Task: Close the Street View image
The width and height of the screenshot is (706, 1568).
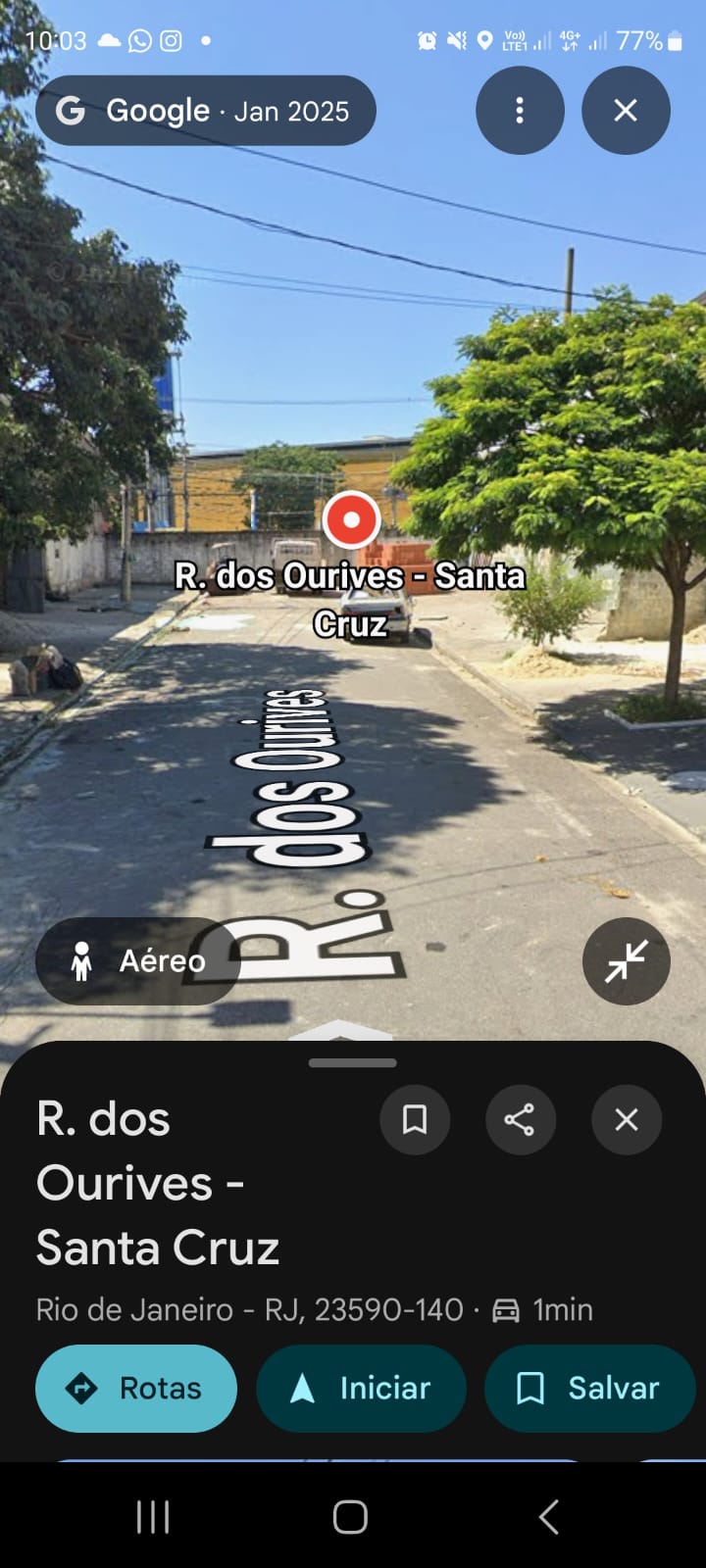Action: pos(626,110)
